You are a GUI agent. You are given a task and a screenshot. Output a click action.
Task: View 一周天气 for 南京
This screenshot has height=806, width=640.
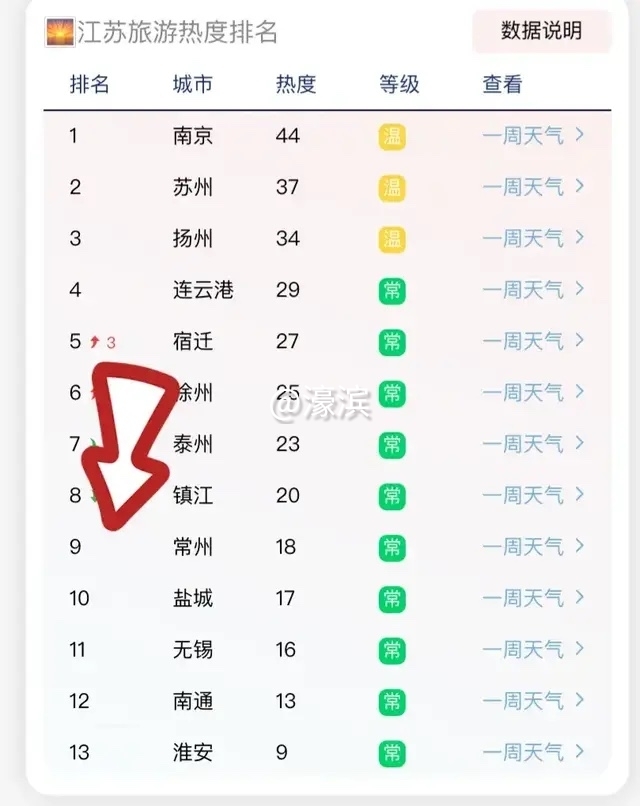(532, 136)
